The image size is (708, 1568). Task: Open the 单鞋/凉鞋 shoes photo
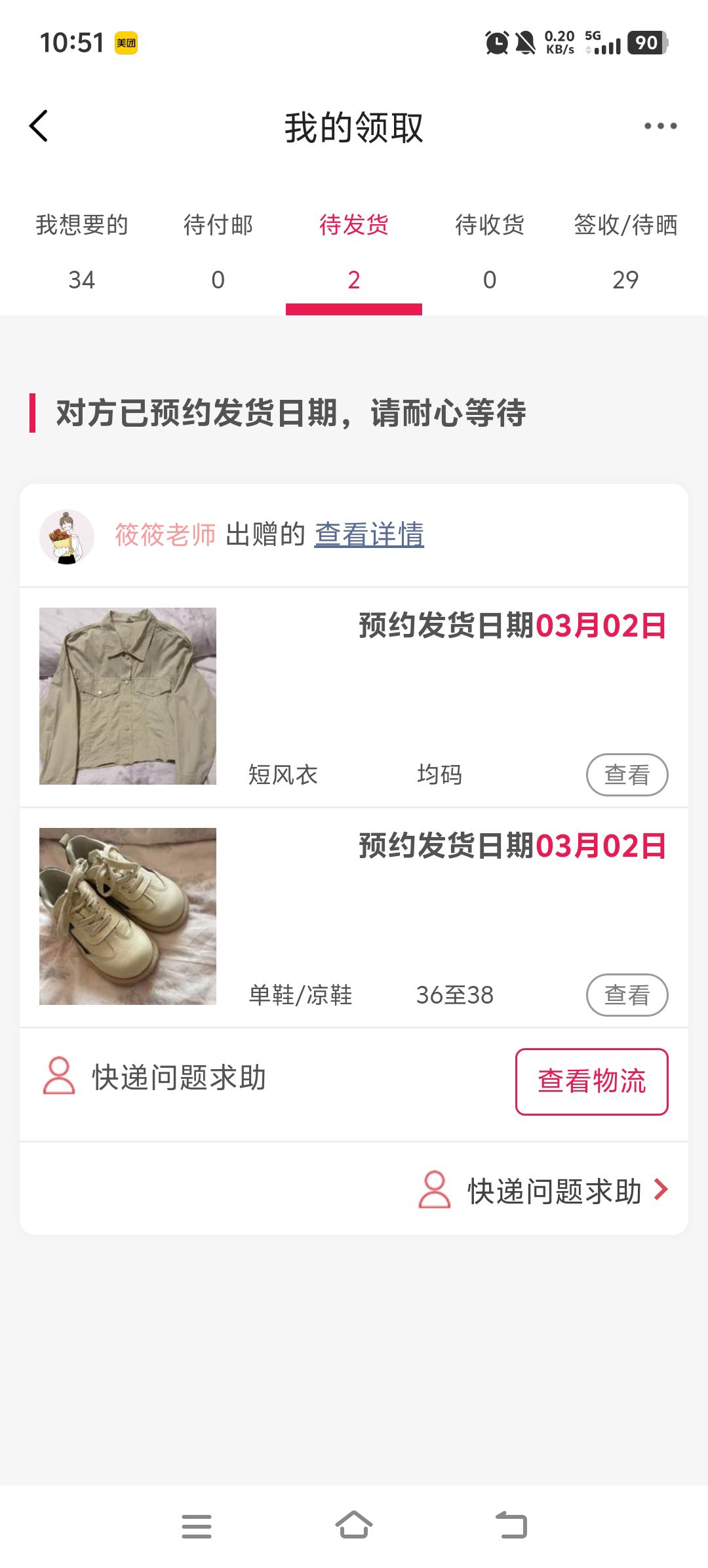[x=128, y=916]
